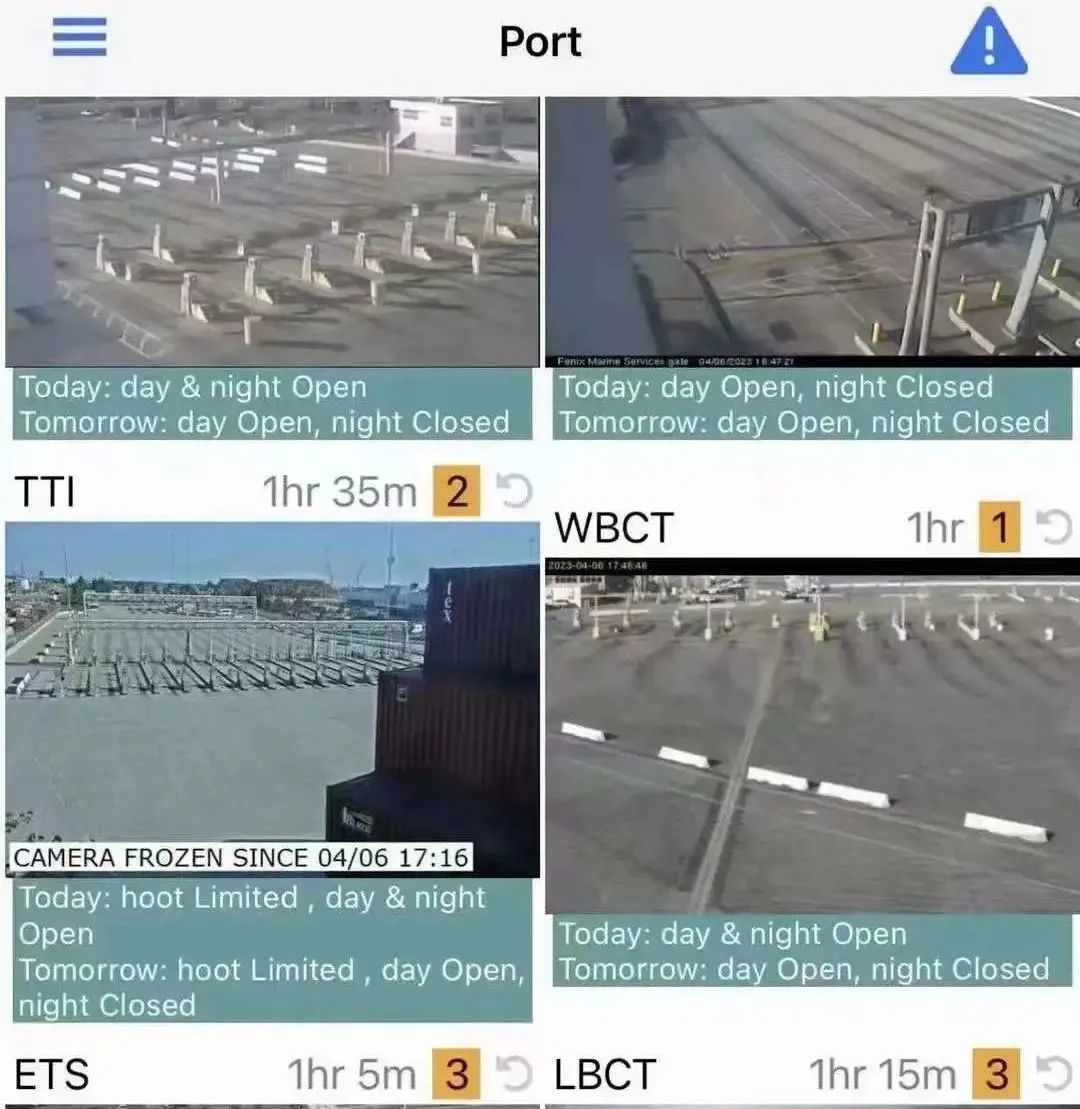Refresh the LBCT camera feed
The image size is (1080, 1109).
coord(1055,1074)
